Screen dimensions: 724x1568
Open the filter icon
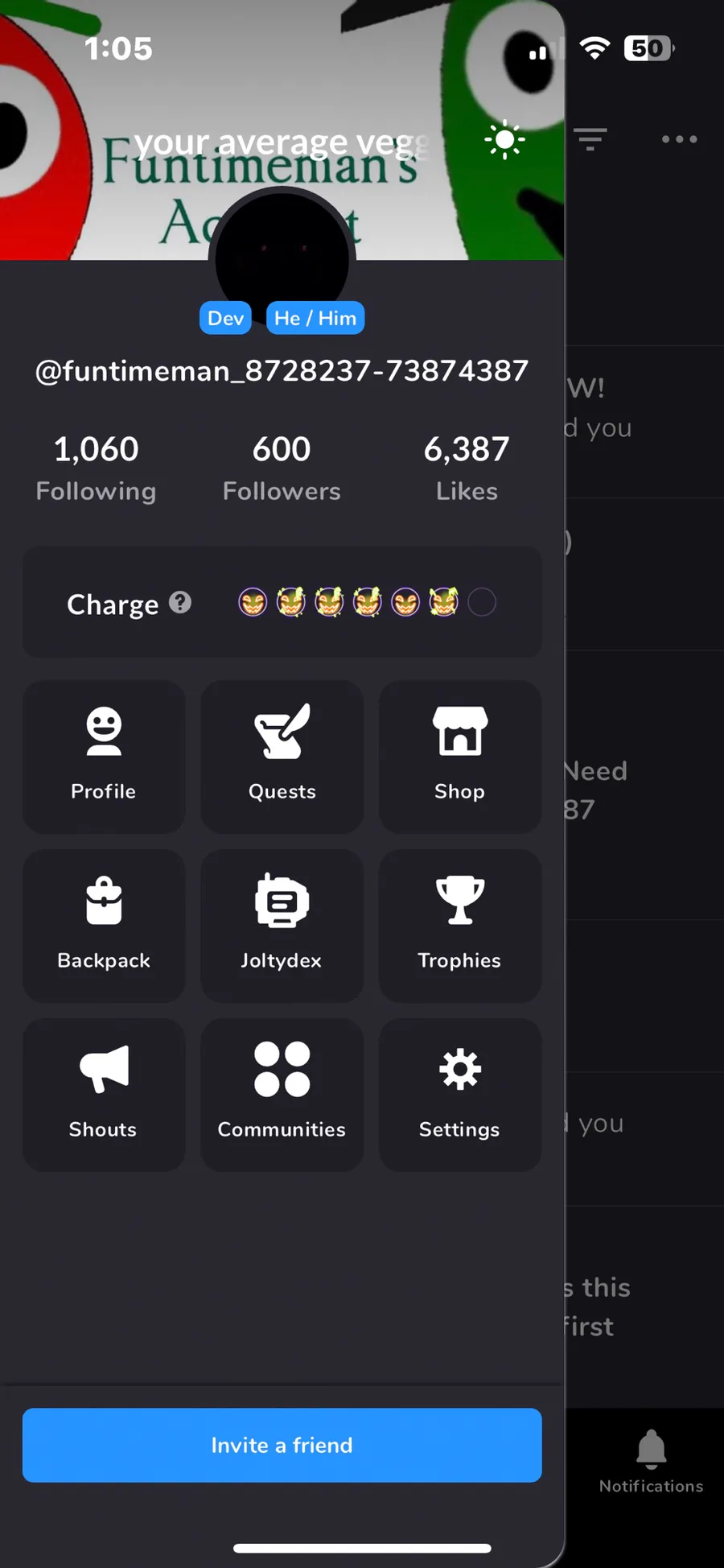[x=590, y=139]
